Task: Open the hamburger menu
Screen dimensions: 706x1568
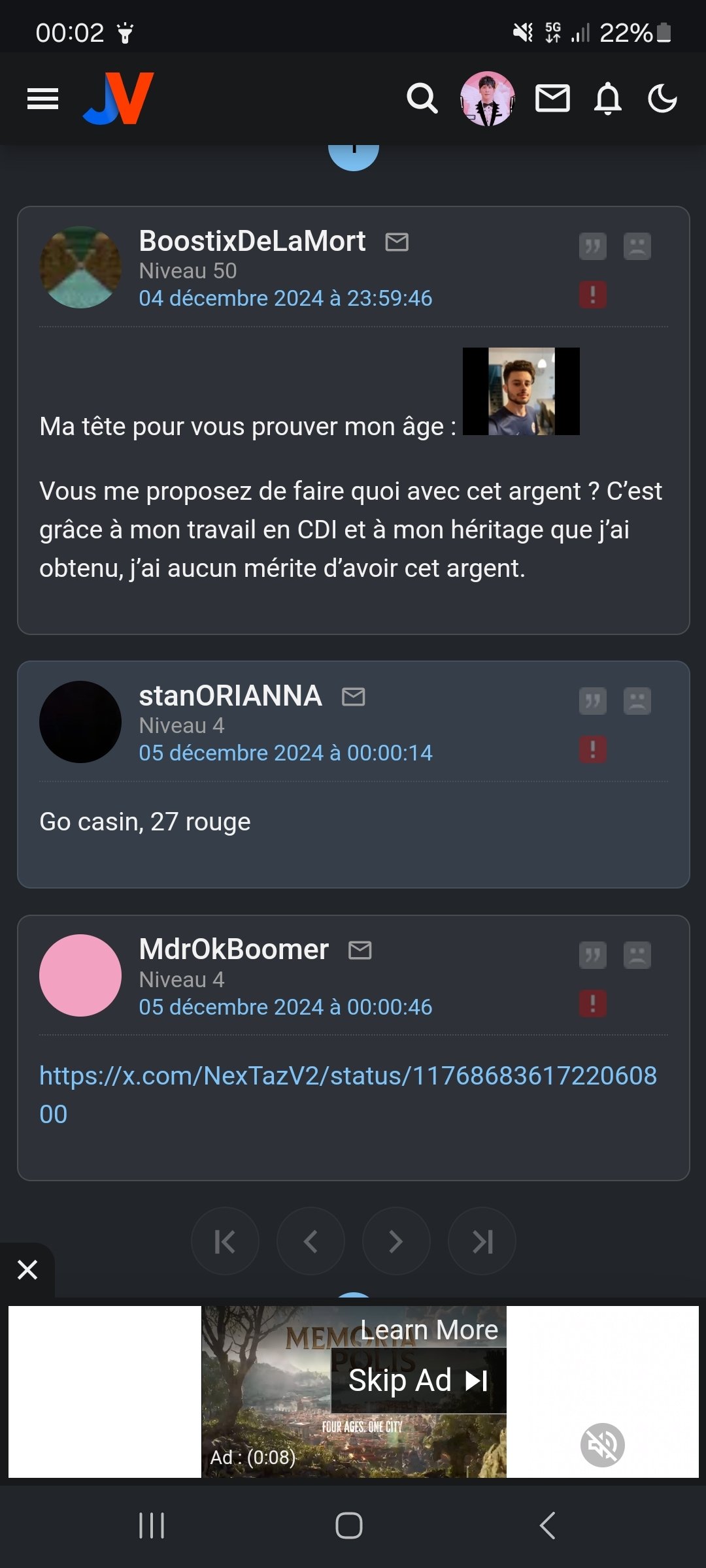Action: click(x=42, y=99)
